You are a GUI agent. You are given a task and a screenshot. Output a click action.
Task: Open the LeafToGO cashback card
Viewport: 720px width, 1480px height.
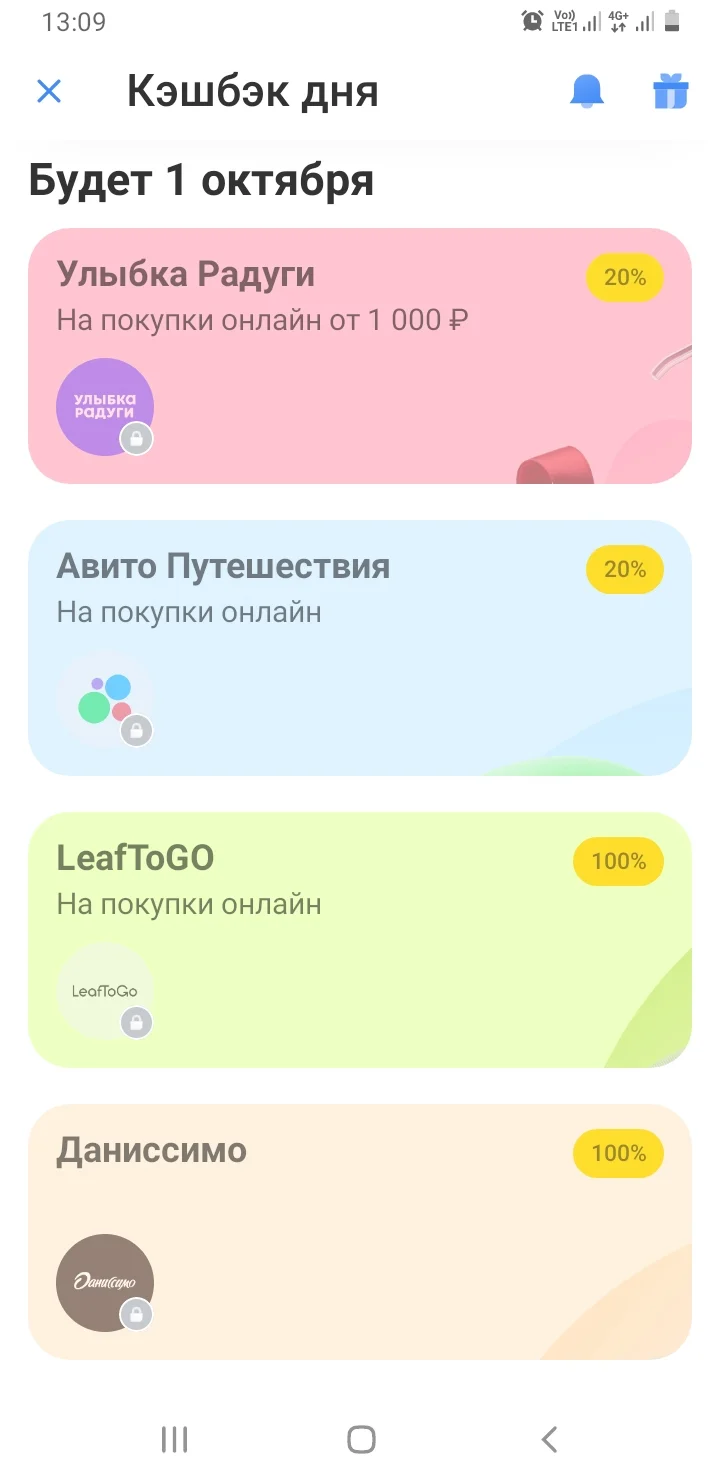point(360,940)
